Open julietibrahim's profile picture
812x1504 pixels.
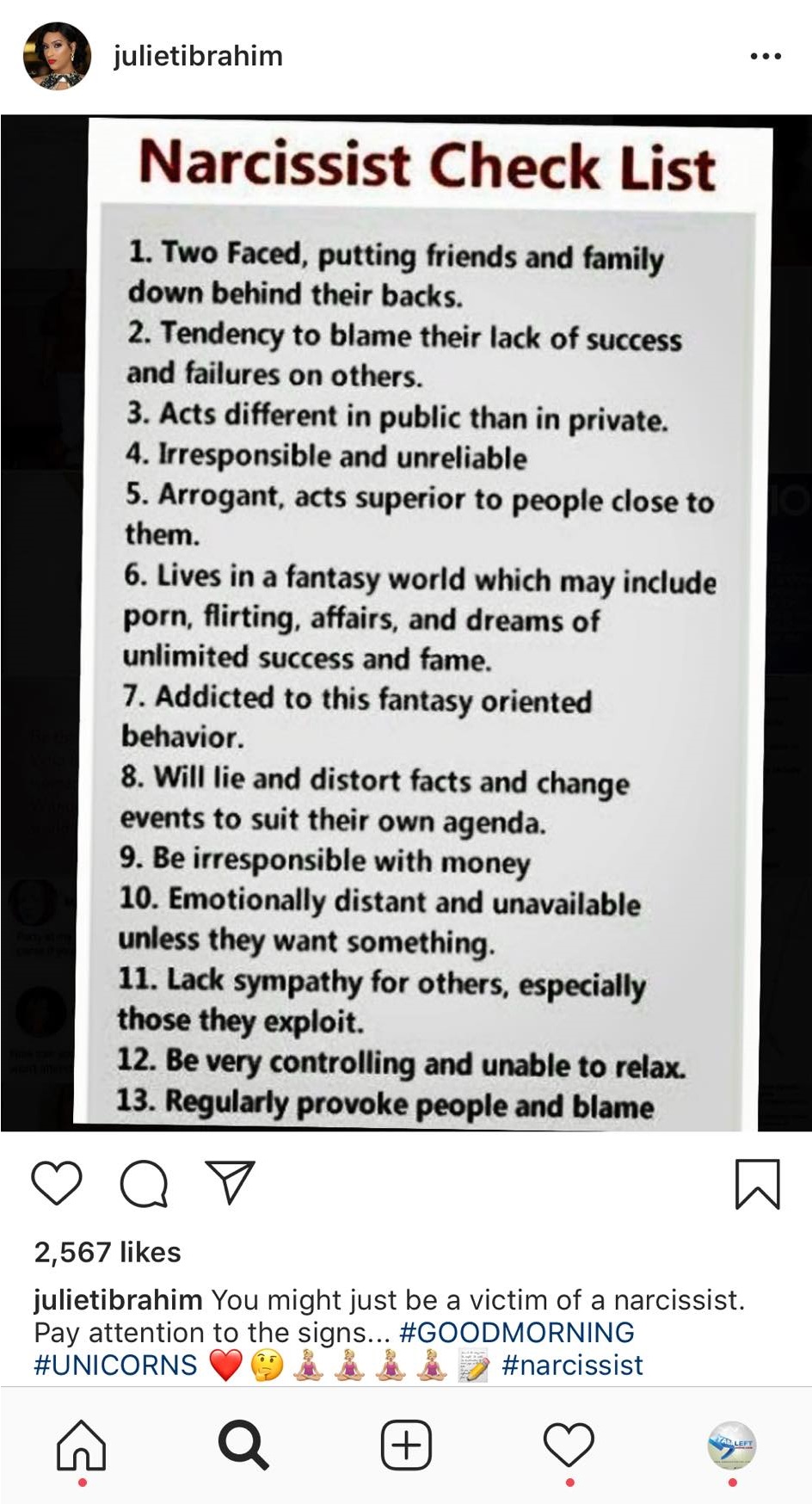coord(57,56)
